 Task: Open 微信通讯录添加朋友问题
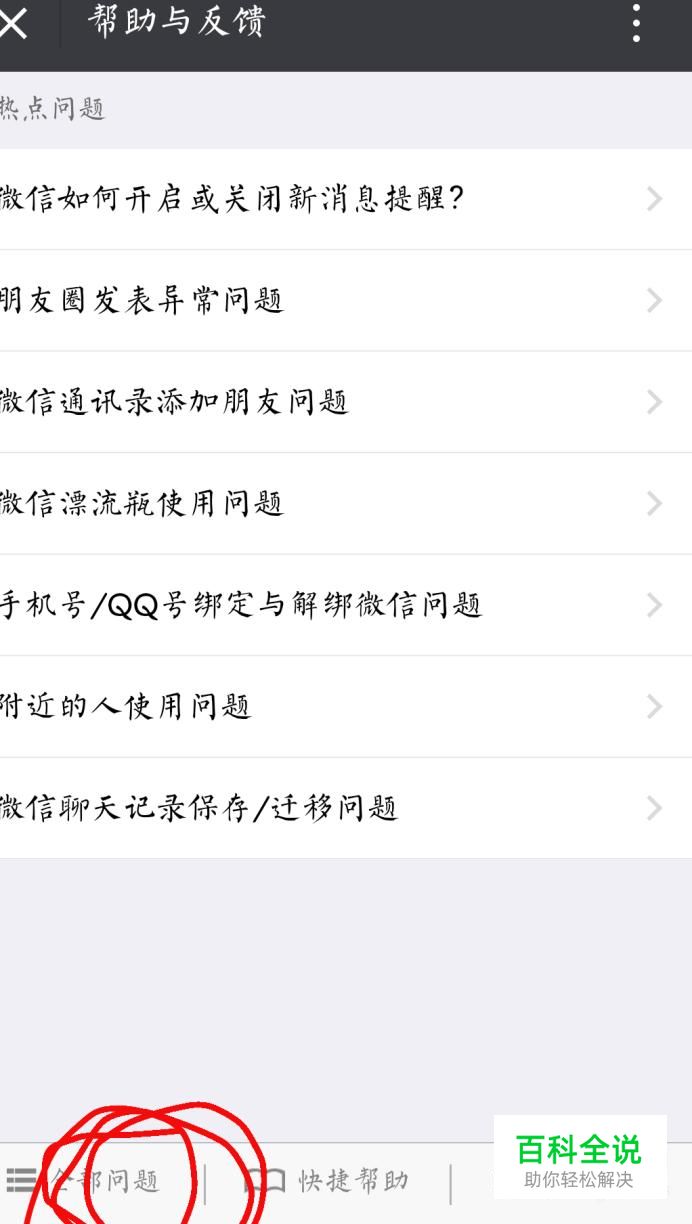click(x=346, y=402)
